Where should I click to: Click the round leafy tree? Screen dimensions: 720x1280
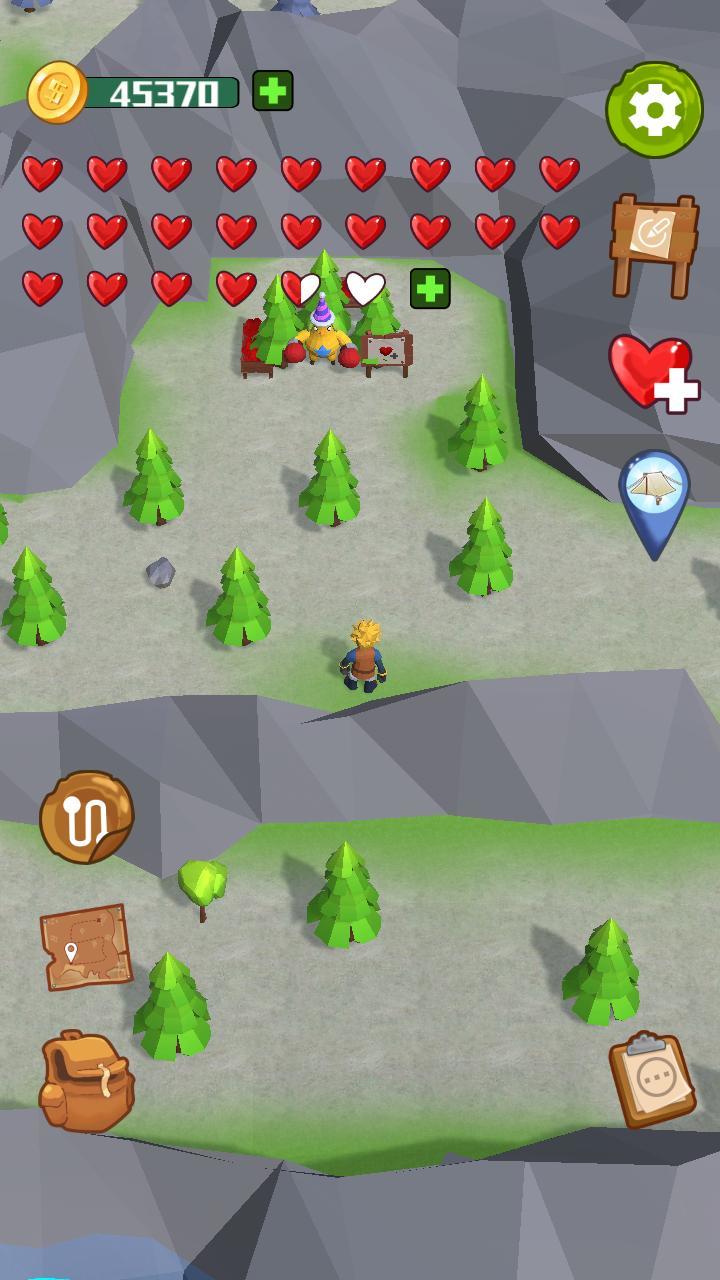pyautogui.click(x=203, y=882)
